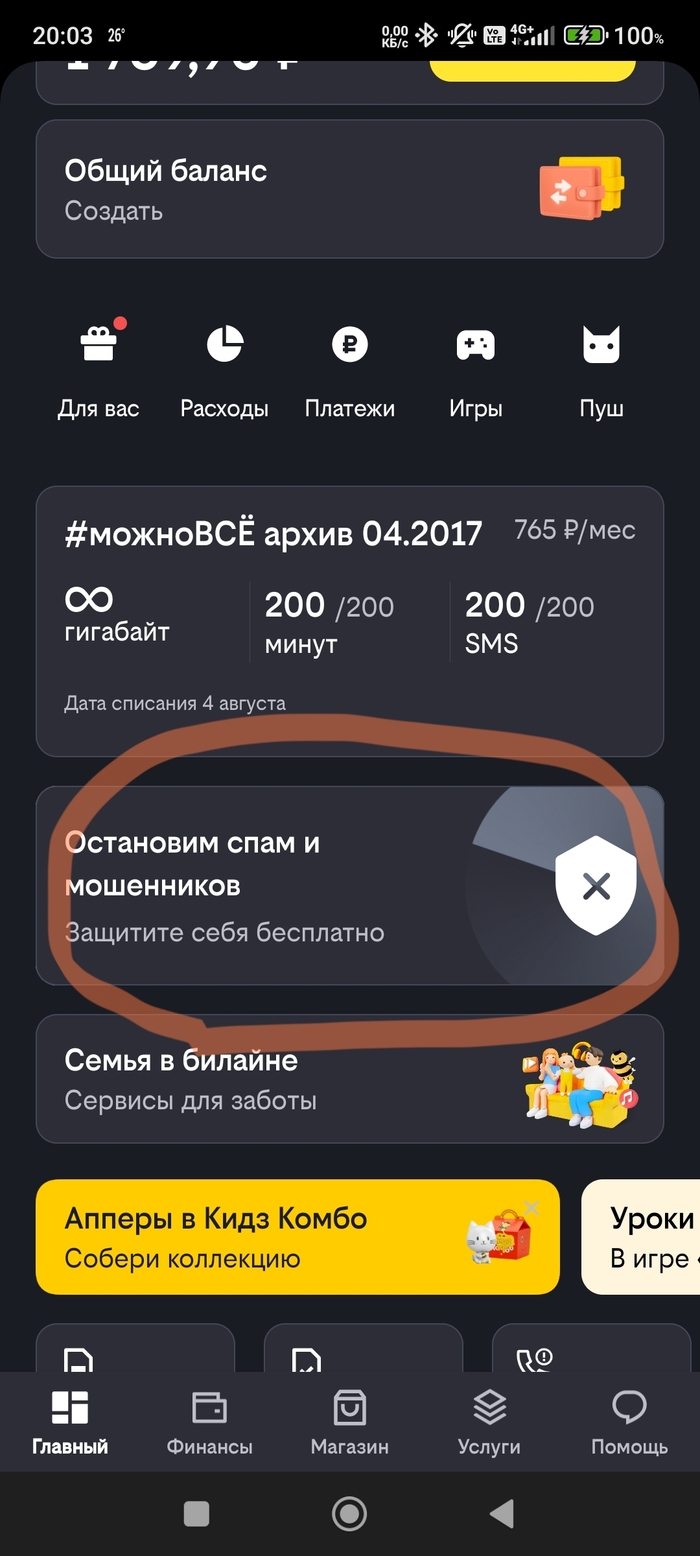
Task: Open the Для вас gift shortcut
Action: click(98, 368)
